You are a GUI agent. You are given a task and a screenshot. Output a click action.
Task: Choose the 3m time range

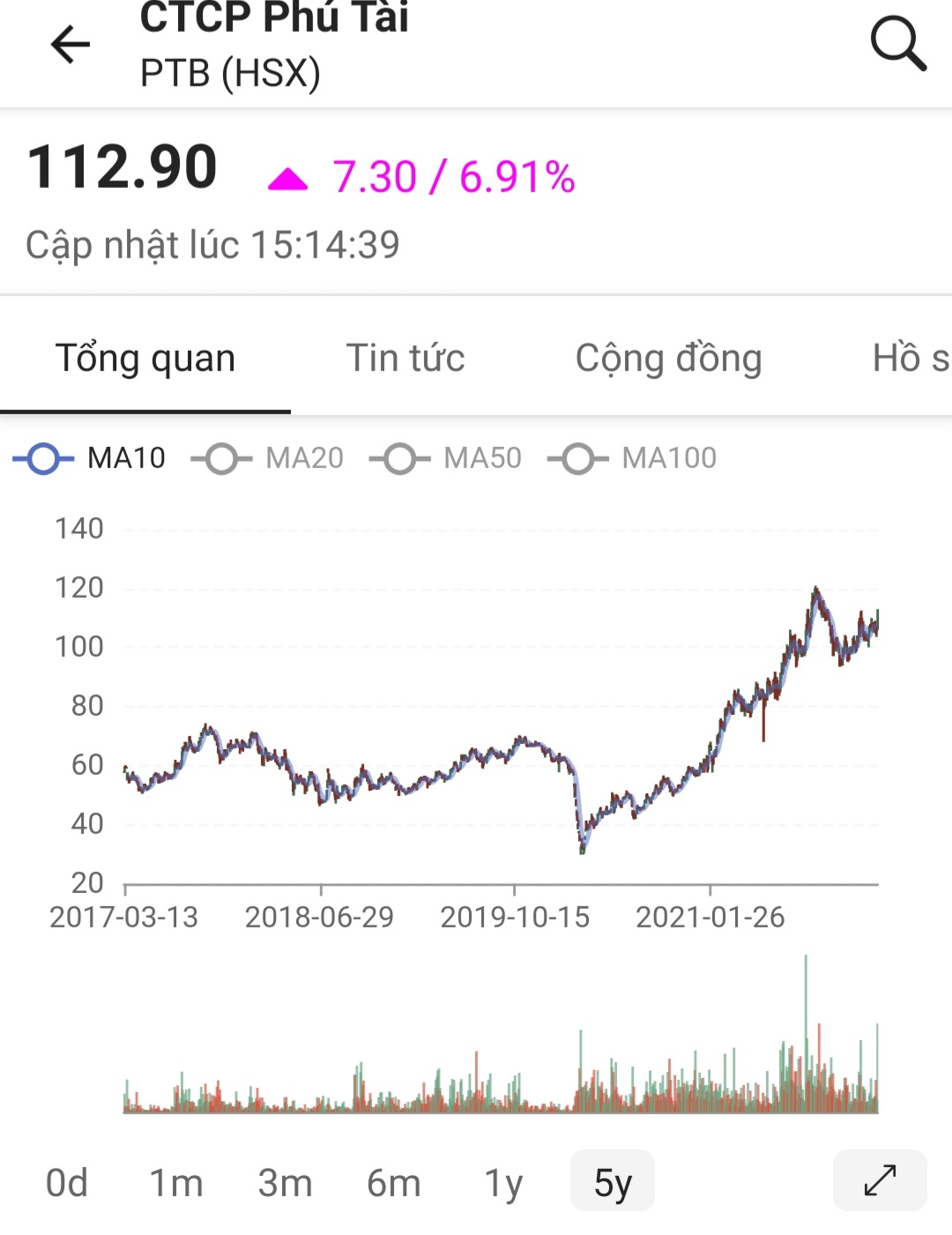285,1183
